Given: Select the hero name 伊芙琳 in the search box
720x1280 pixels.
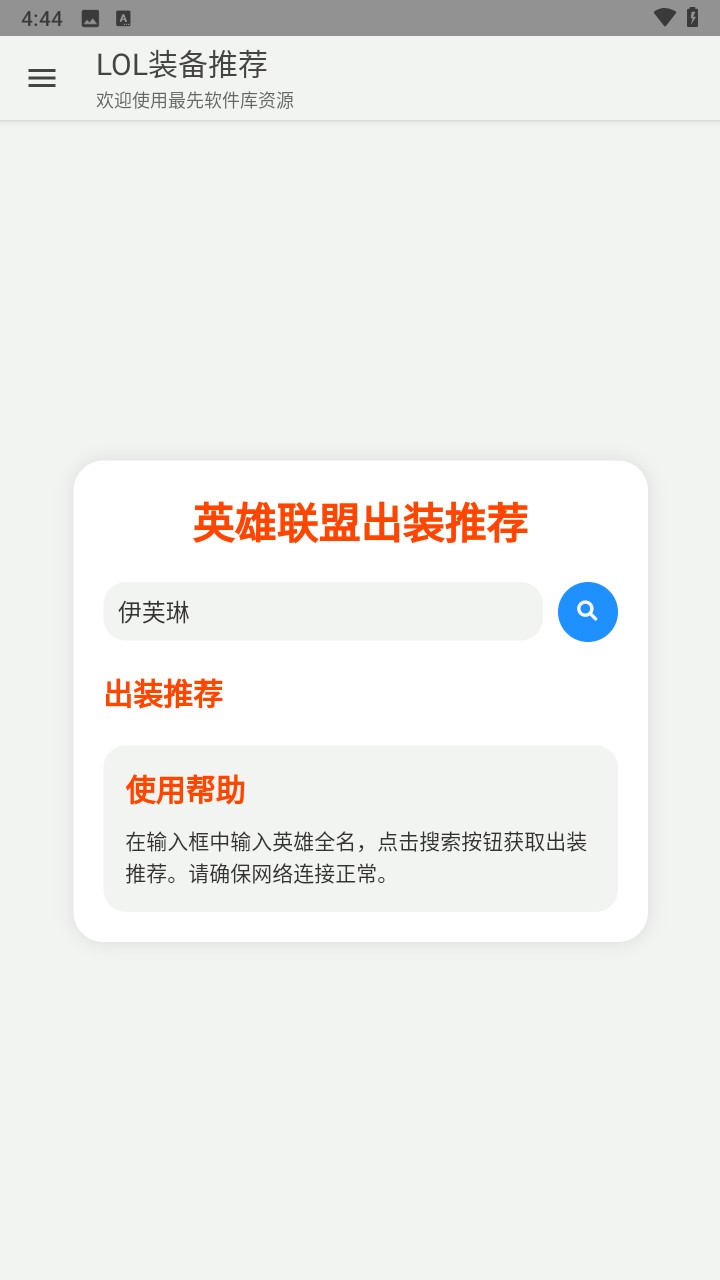Looking at the screenshot, I should [x=152, y=611].
